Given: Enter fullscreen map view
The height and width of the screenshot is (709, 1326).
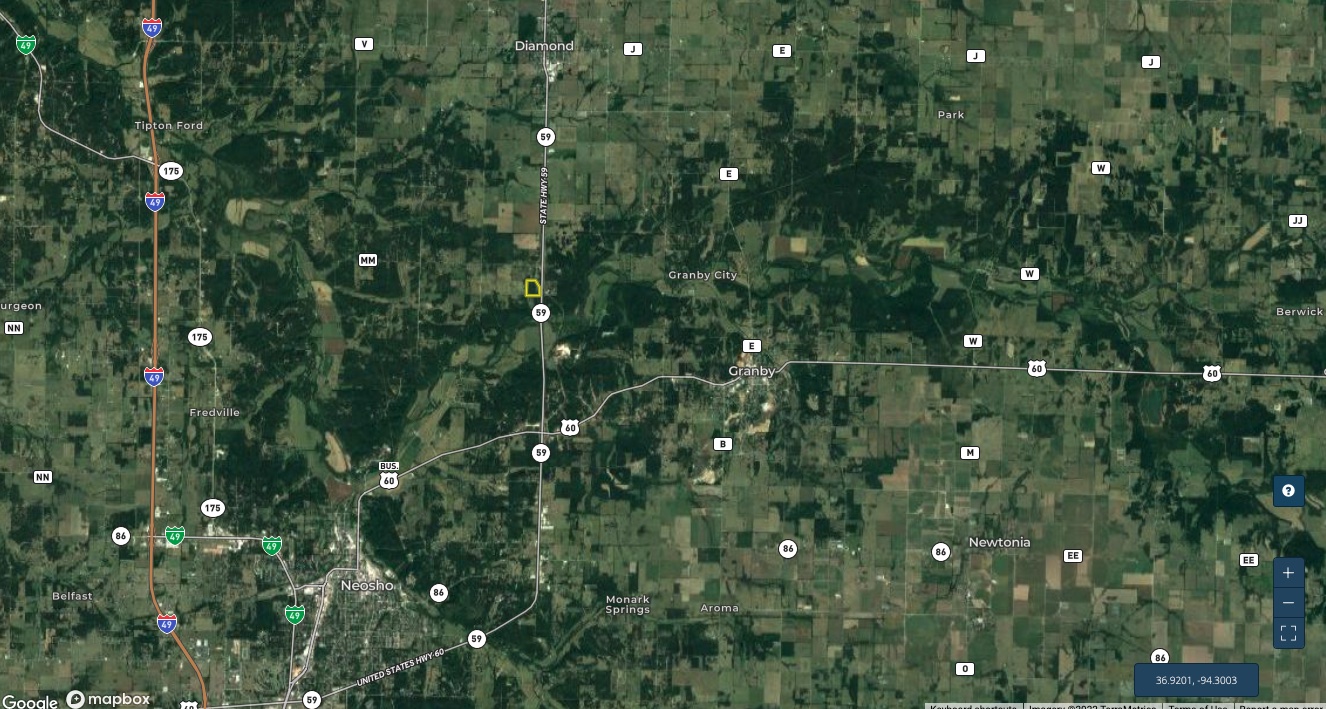Looking at the screenshot, I should tap(1288, 633).
